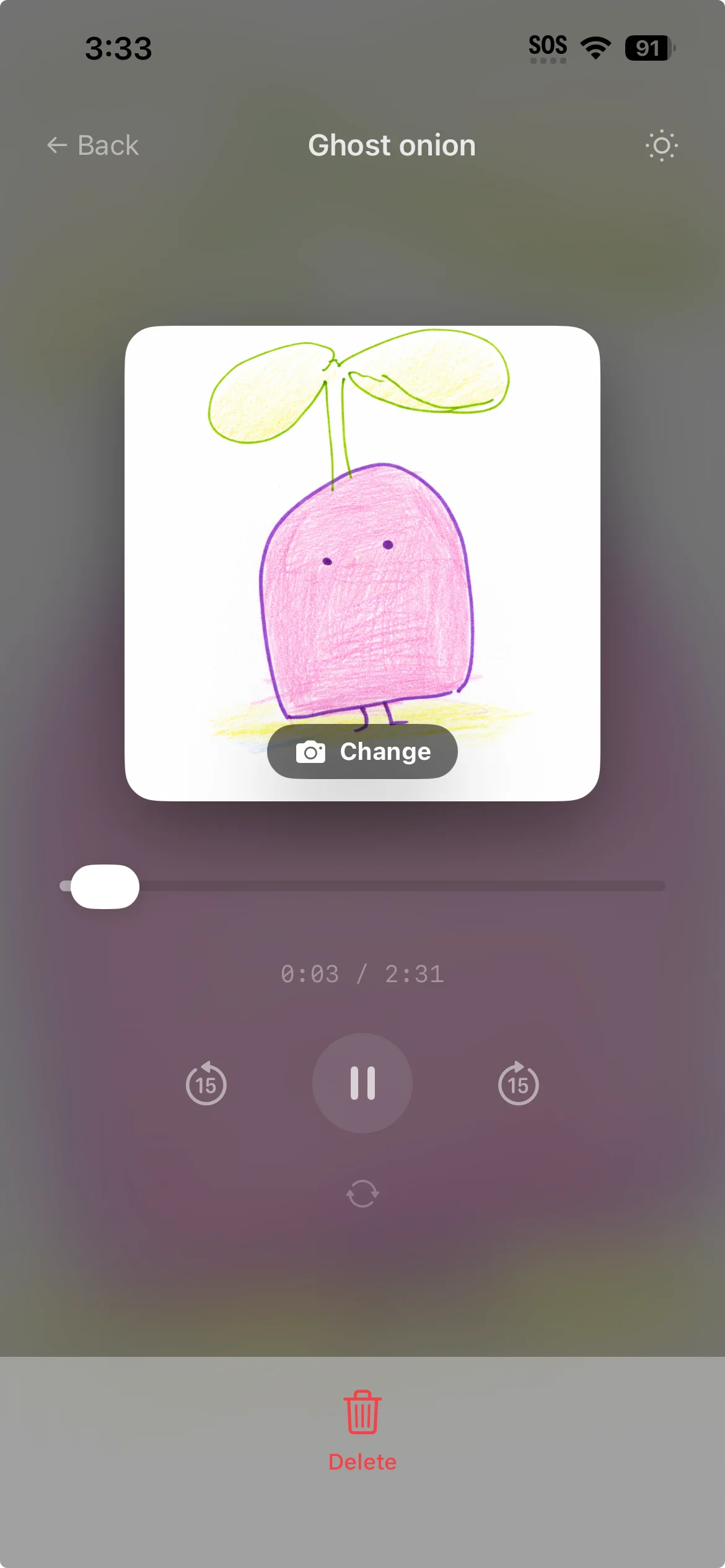This screenshot has width=725, height=1568.
Task: Toggle the repeat loop icon
Action: [362, 1193]
